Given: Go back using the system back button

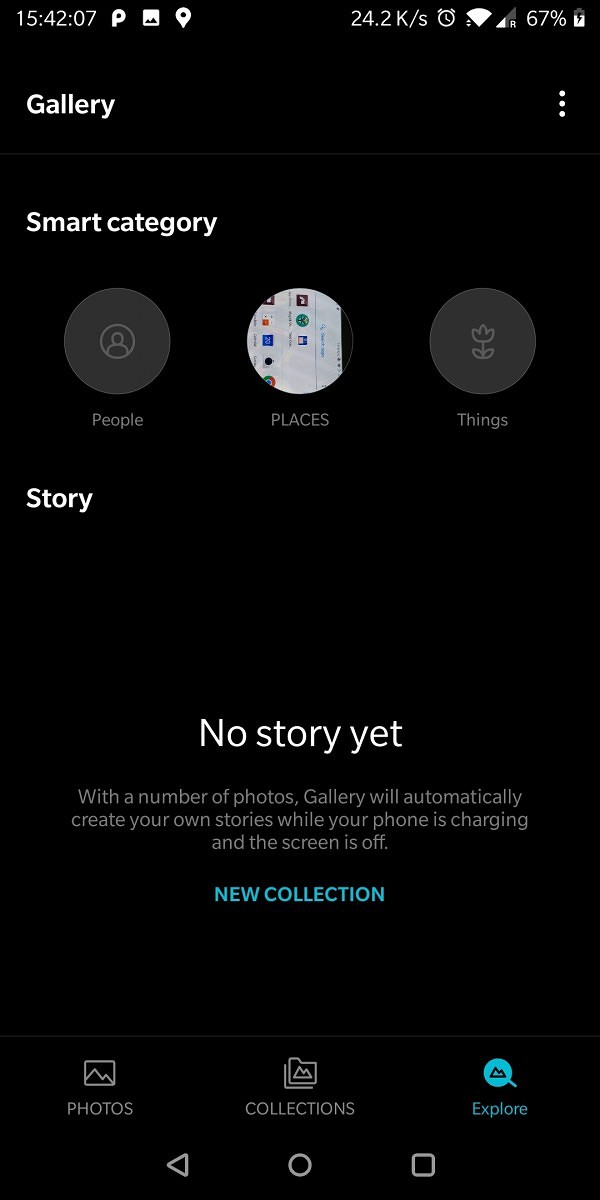Looking at the screenshot, I should click(x=178, y=1164).
